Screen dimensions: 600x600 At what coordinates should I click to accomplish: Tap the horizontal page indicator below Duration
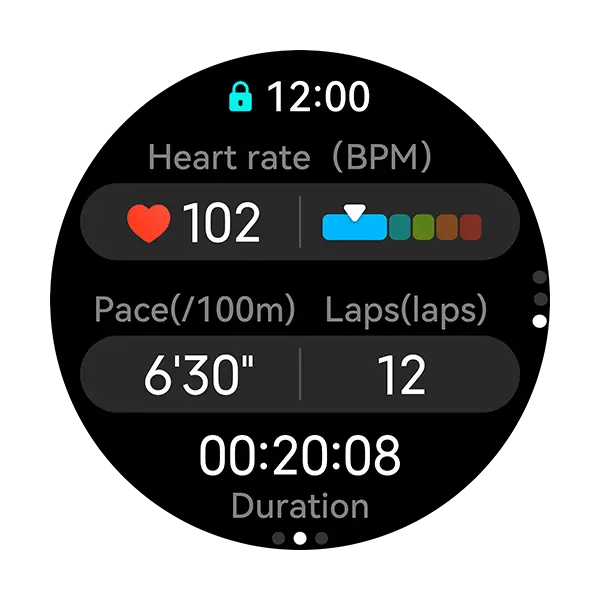tap(300, 538)
